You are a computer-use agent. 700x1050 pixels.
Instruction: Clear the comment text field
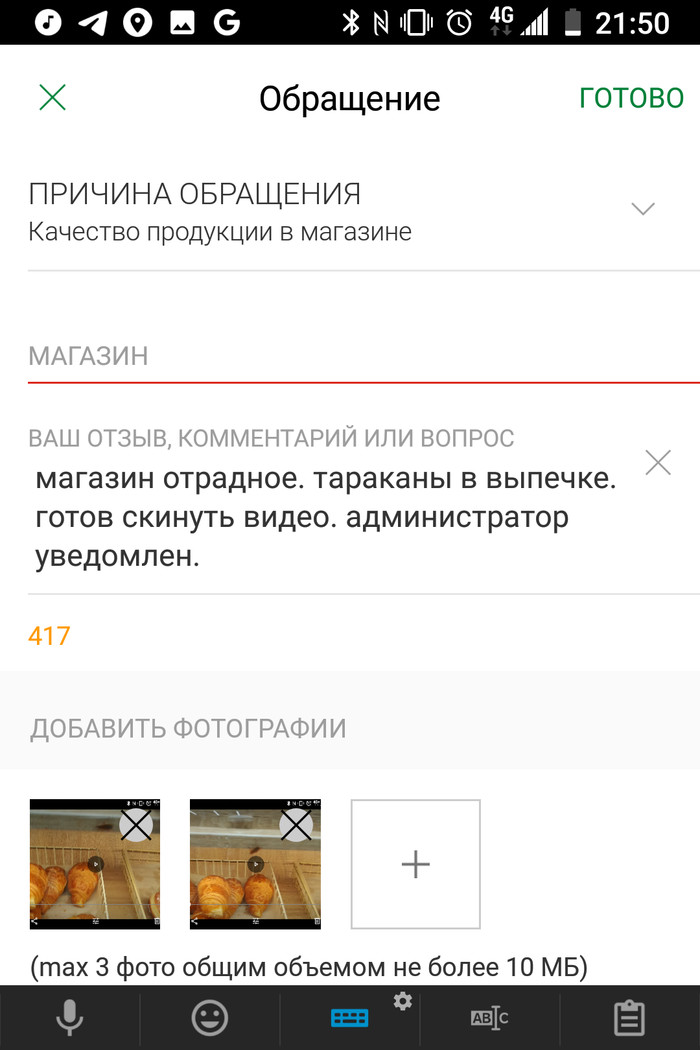658,463
